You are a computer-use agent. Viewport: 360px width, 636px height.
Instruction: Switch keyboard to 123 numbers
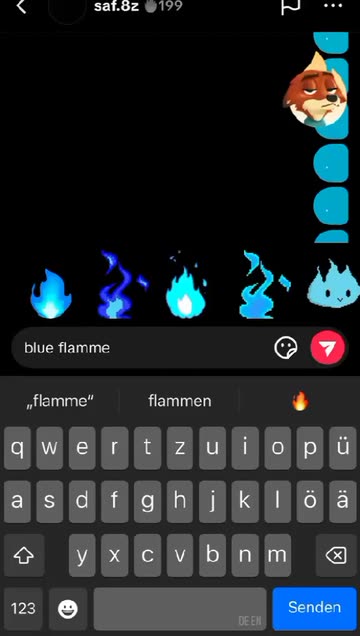coord(23,608)
